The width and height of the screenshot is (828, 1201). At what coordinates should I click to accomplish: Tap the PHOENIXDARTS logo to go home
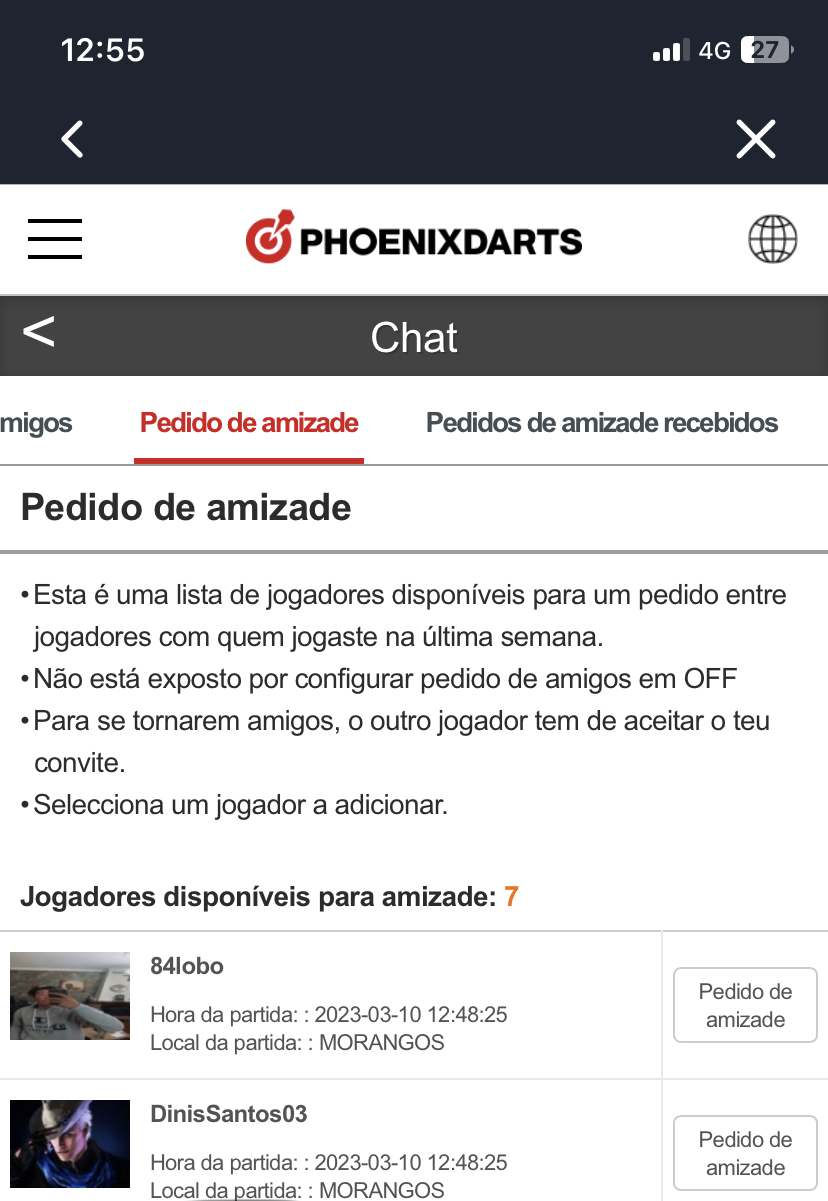pyautogui.click(x=414, y=239)
